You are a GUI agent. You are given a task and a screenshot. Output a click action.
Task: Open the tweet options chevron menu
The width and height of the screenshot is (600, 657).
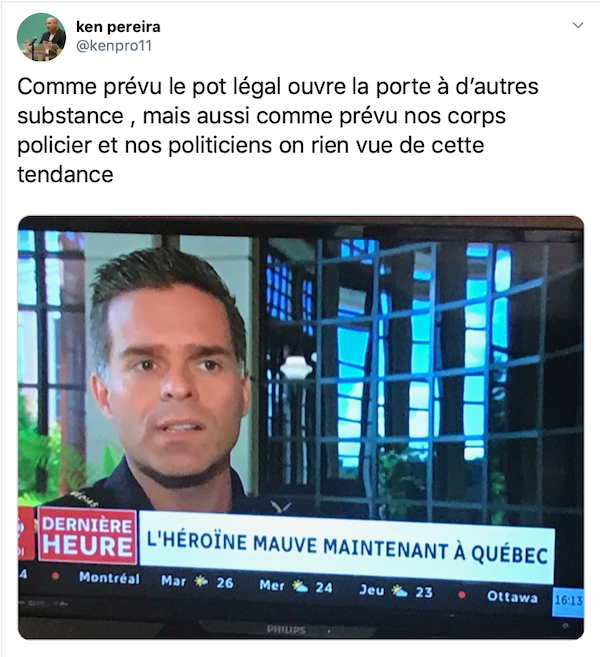point(577,25)
